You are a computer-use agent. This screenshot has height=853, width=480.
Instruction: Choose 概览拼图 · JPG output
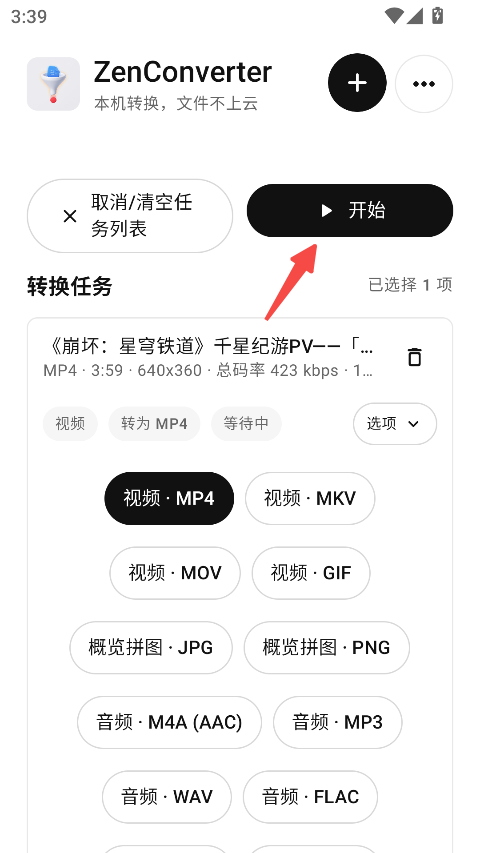tap(151, 647)
